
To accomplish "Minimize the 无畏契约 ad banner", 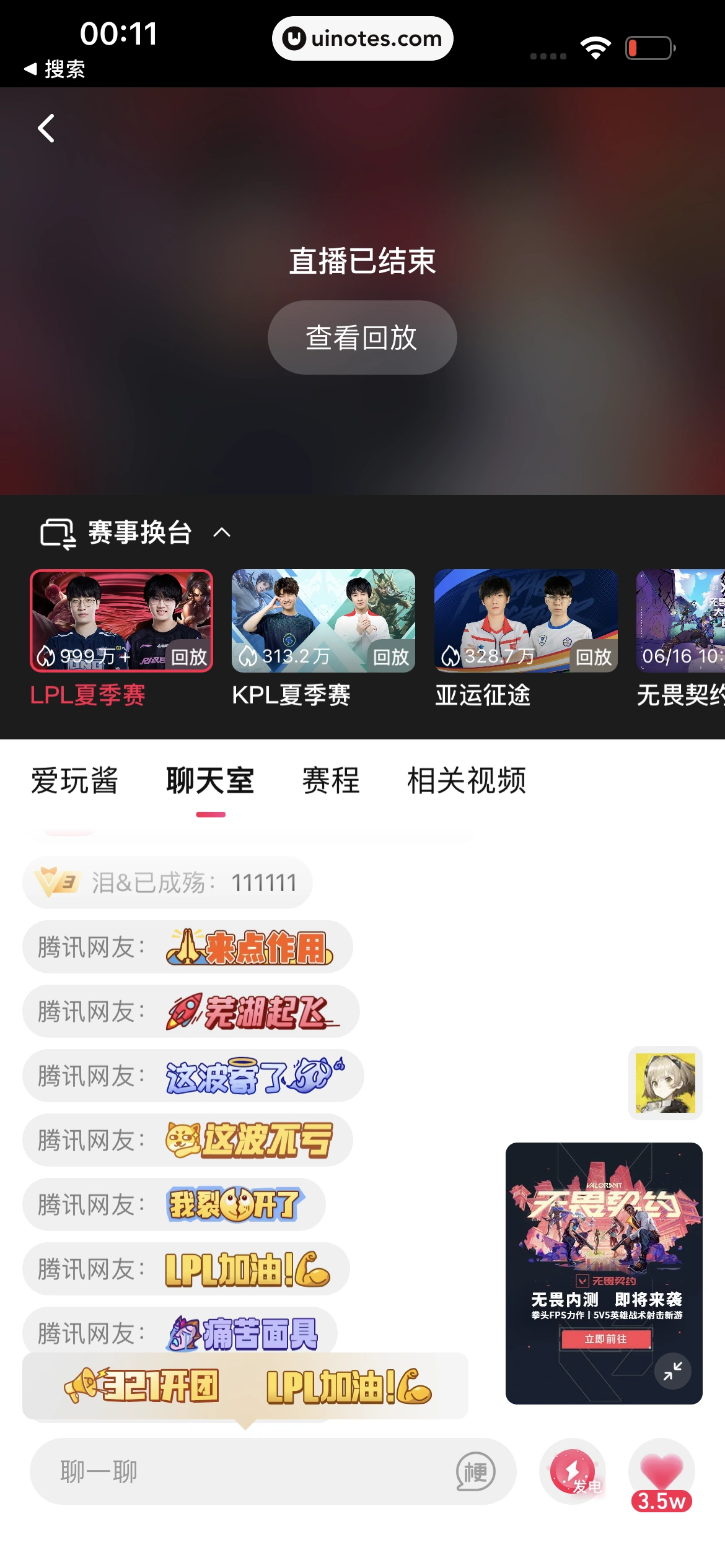I will tap(672, 1371).
